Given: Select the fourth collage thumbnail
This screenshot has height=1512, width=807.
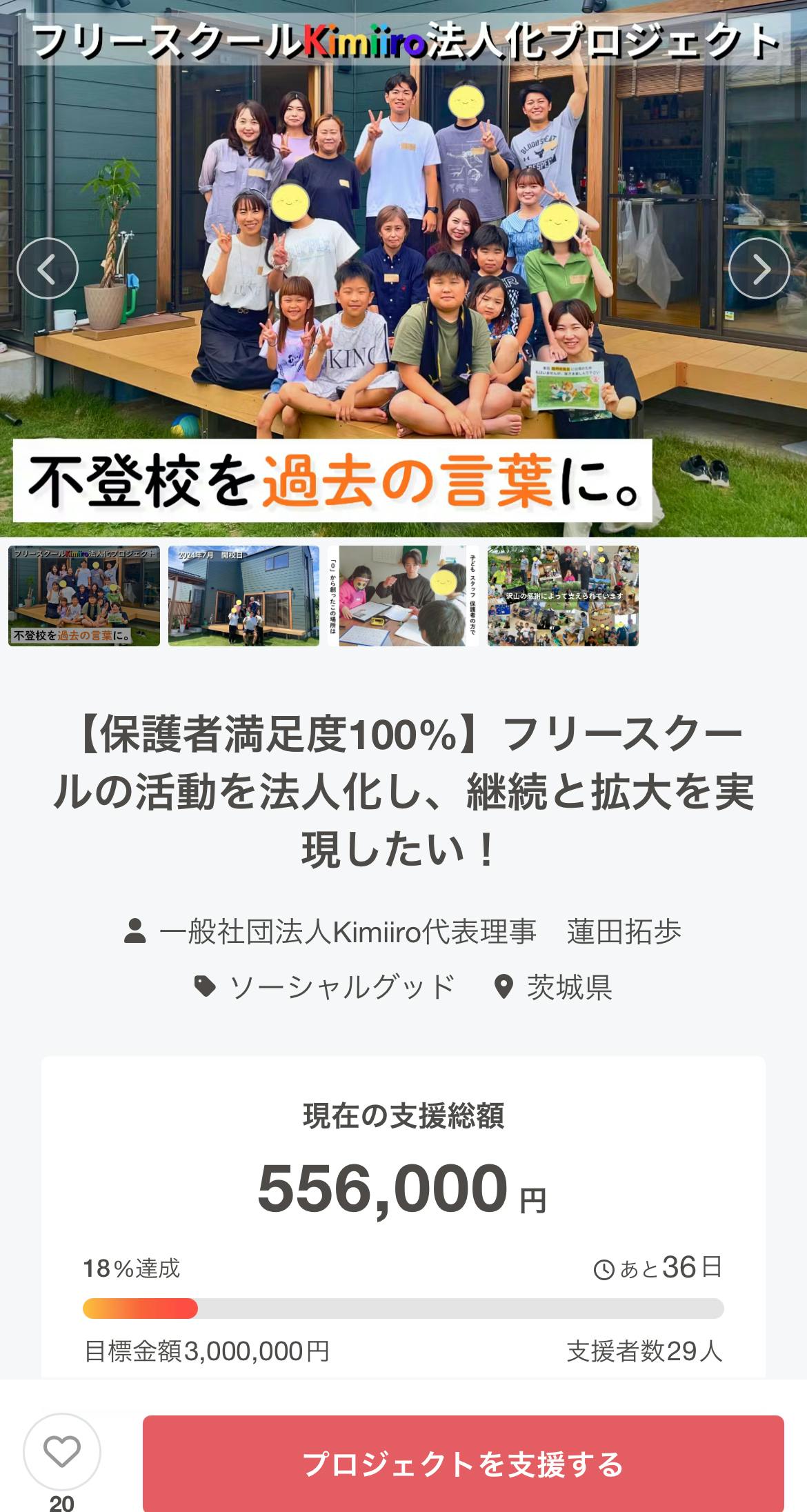Looking at the screenshot, I should [563, 596].
